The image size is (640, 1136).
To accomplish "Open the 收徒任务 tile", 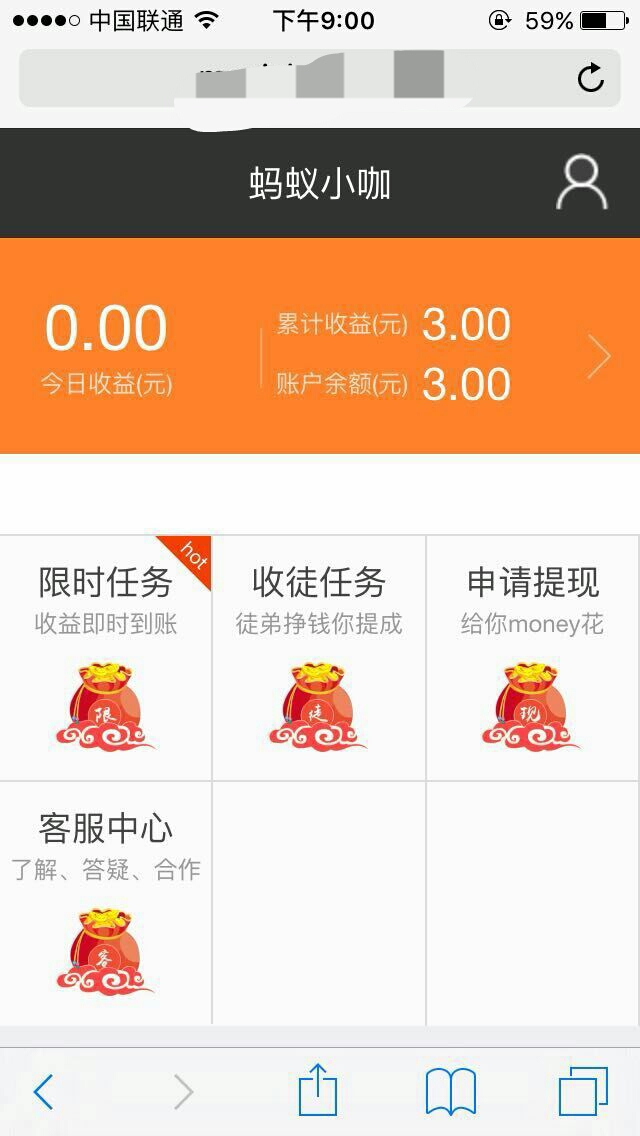I will tap(319, 658).
